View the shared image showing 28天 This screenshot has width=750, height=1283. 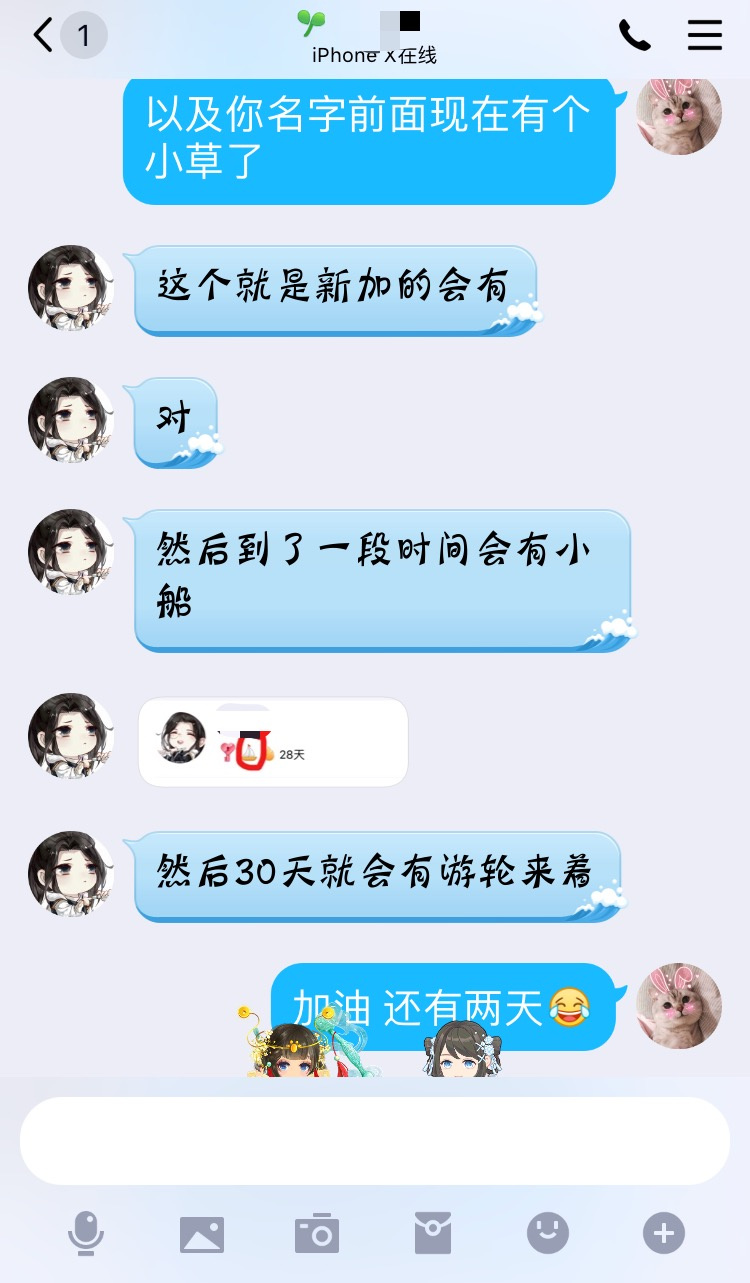point(273,742)
